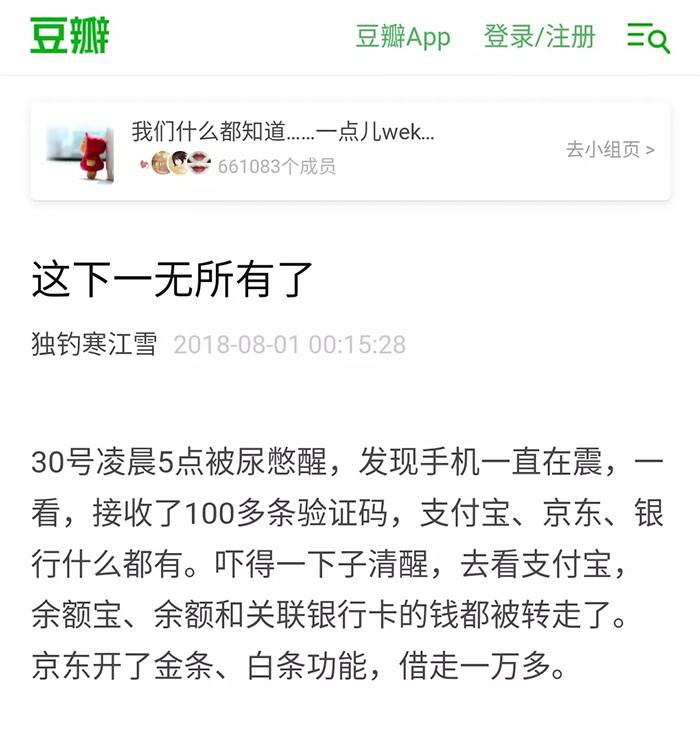700x732 pixels.
Task: Go to 登录/注册 sign-in page
Action: (539, 38)
